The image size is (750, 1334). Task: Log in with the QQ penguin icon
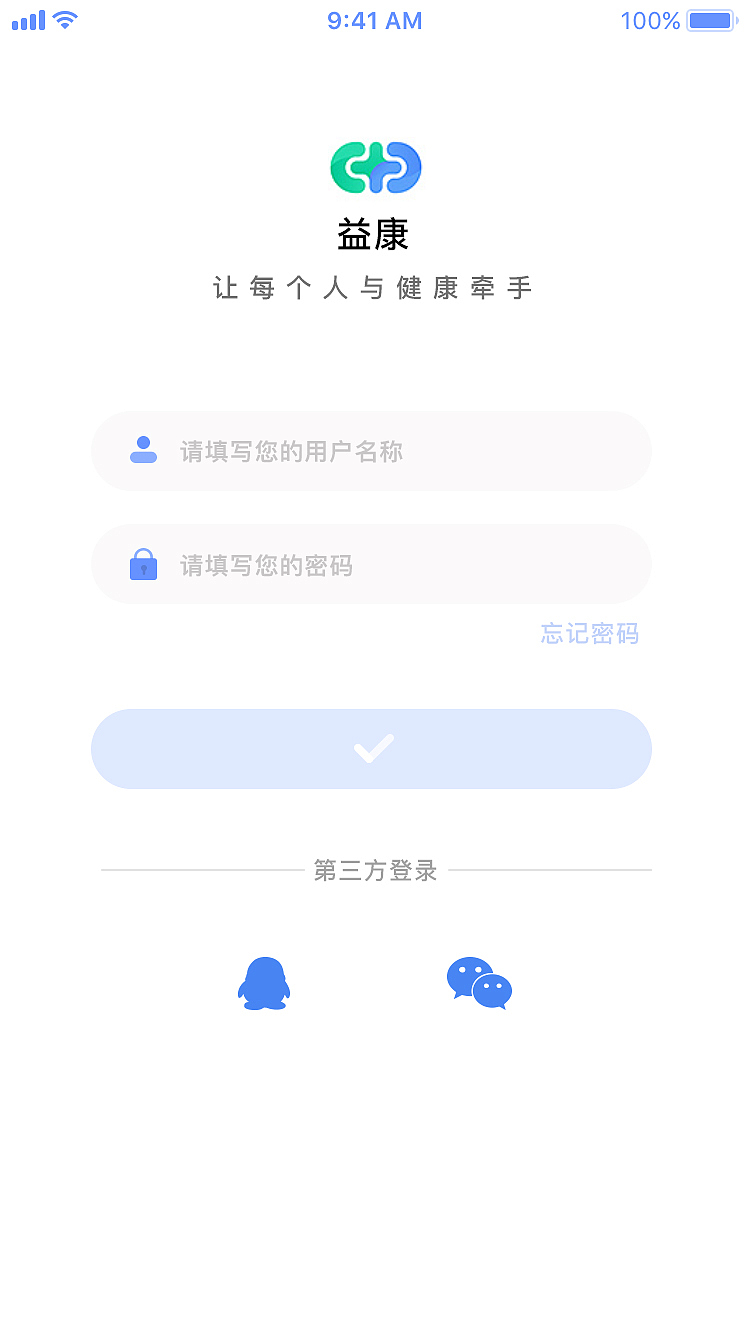264,984
